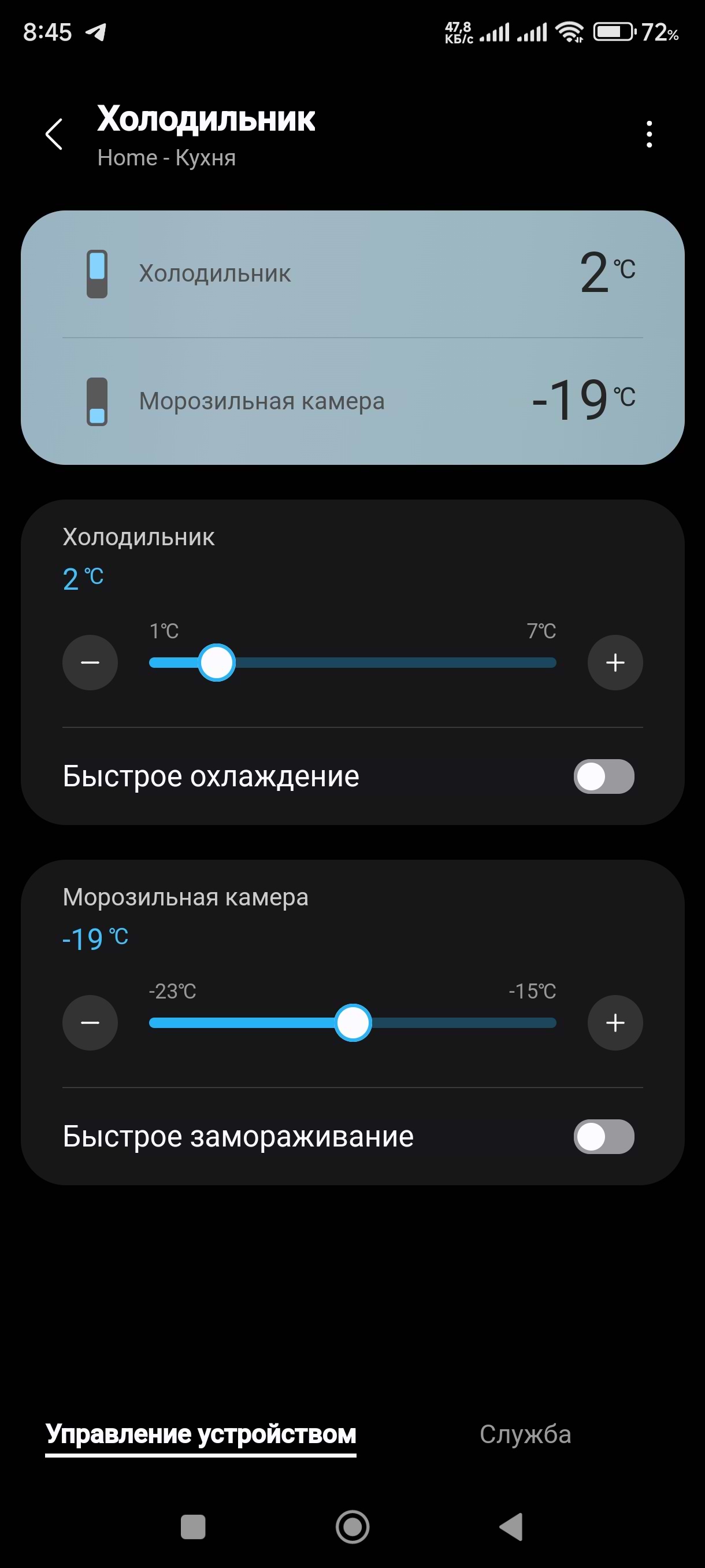Increase the fridge temperature with plus
The width and height of the screenshot is (705, 1568).
point(615,662)
